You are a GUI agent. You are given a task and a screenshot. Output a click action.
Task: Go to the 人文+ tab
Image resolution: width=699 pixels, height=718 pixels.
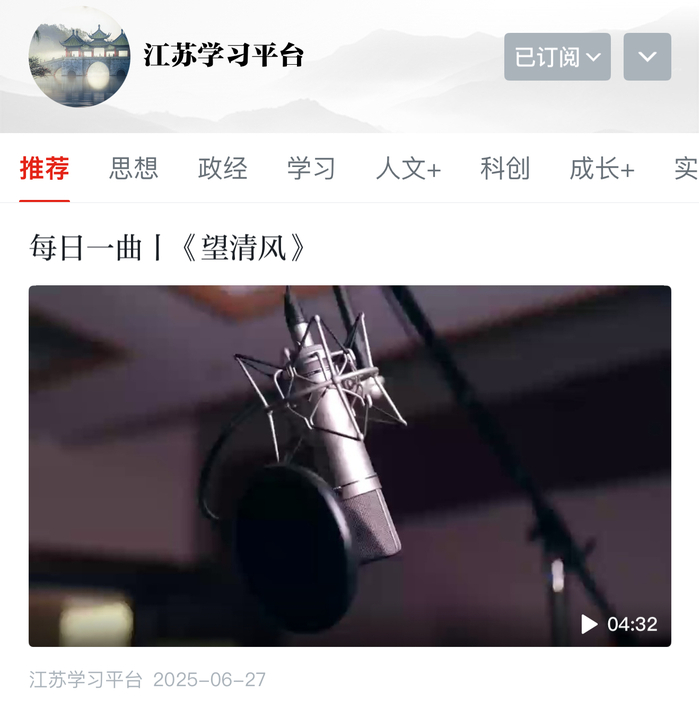(x=408, y=169)
